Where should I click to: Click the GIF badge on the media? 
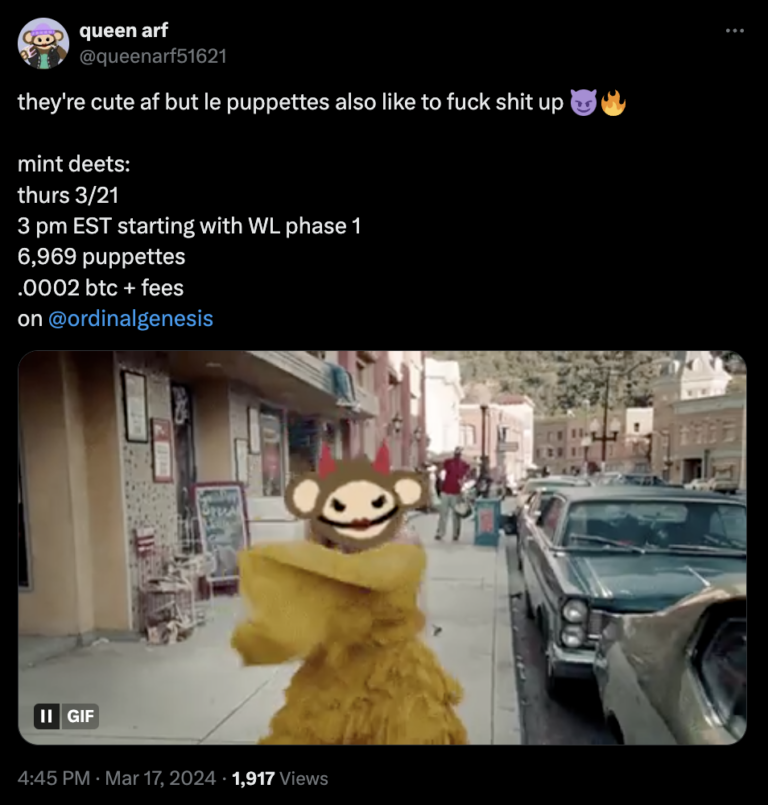point(79,717)
